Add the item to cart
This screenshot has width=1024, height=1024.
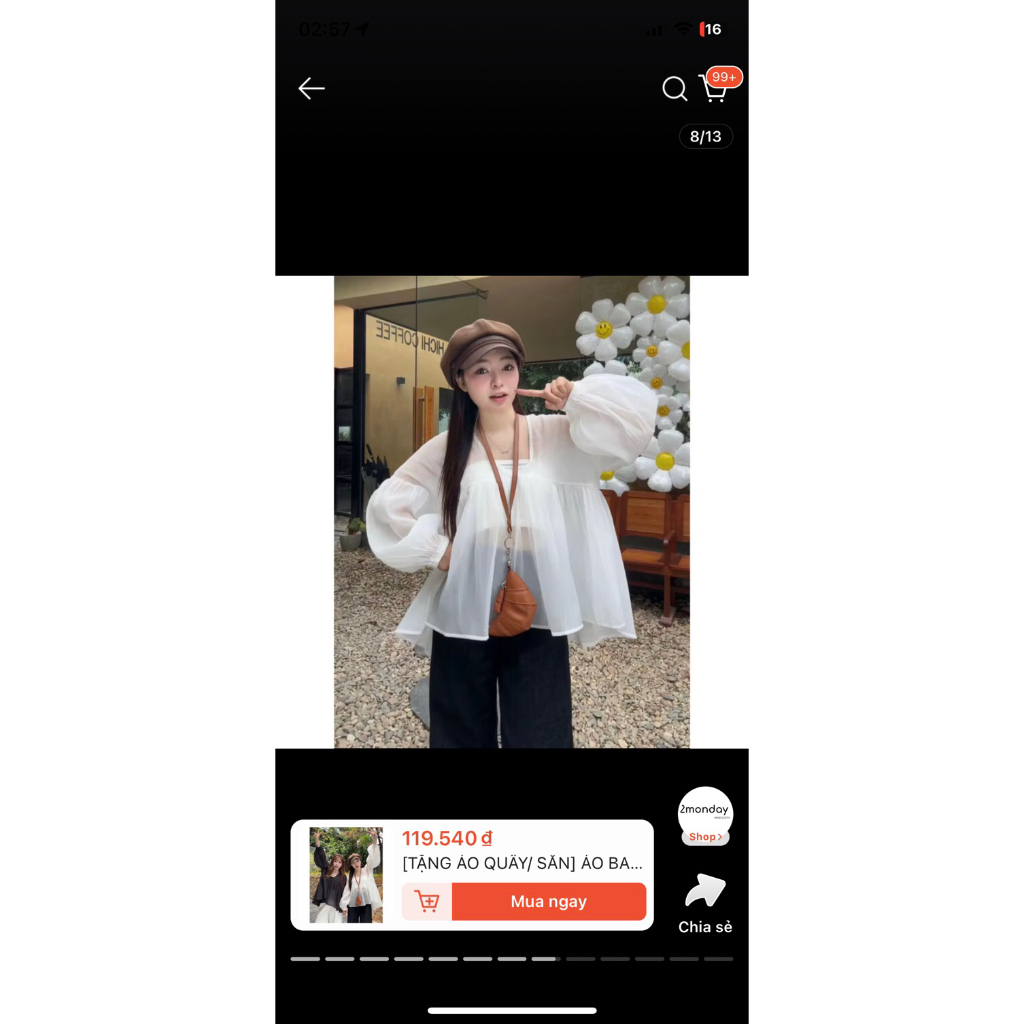click(x=427, y=902)
